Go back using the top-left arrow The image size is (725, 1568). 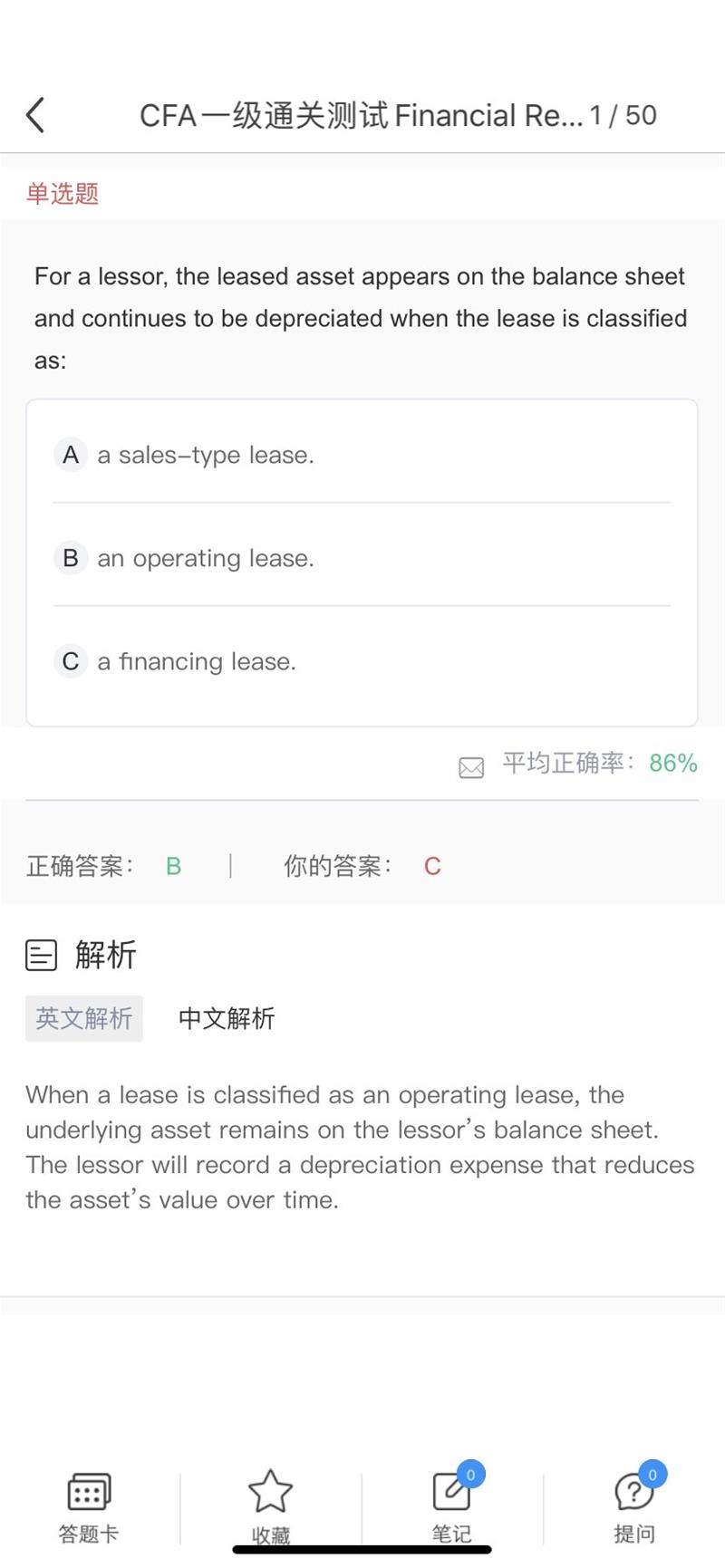coord(36,116)
